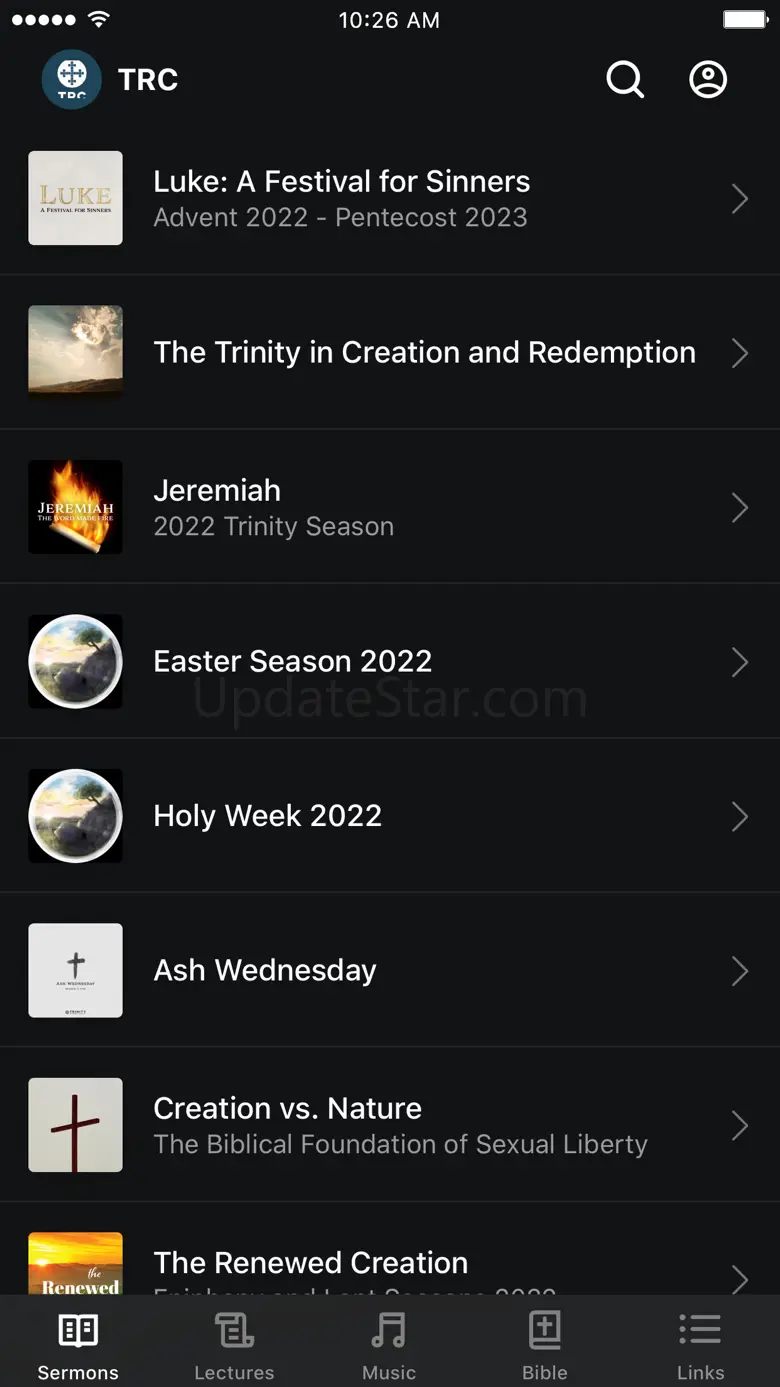Viewport: 780px width, 1387px height.
Task: Go to the Bible tab
Action: tap(544, 1345)
